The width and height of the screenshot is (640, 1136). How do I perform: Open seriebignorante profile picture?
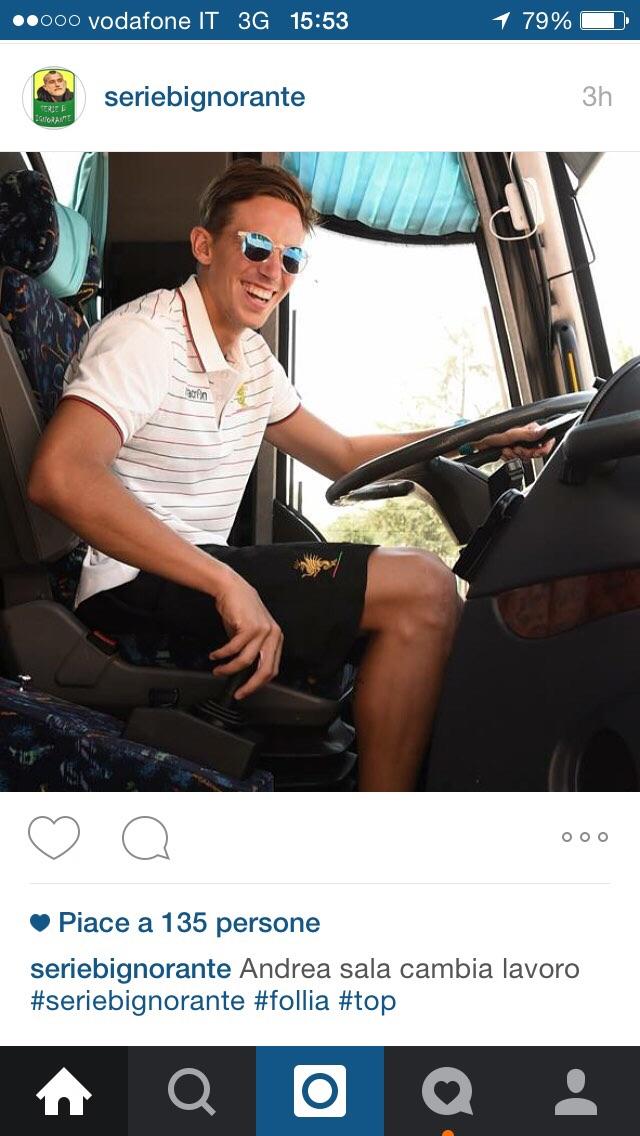coord(54,97)
